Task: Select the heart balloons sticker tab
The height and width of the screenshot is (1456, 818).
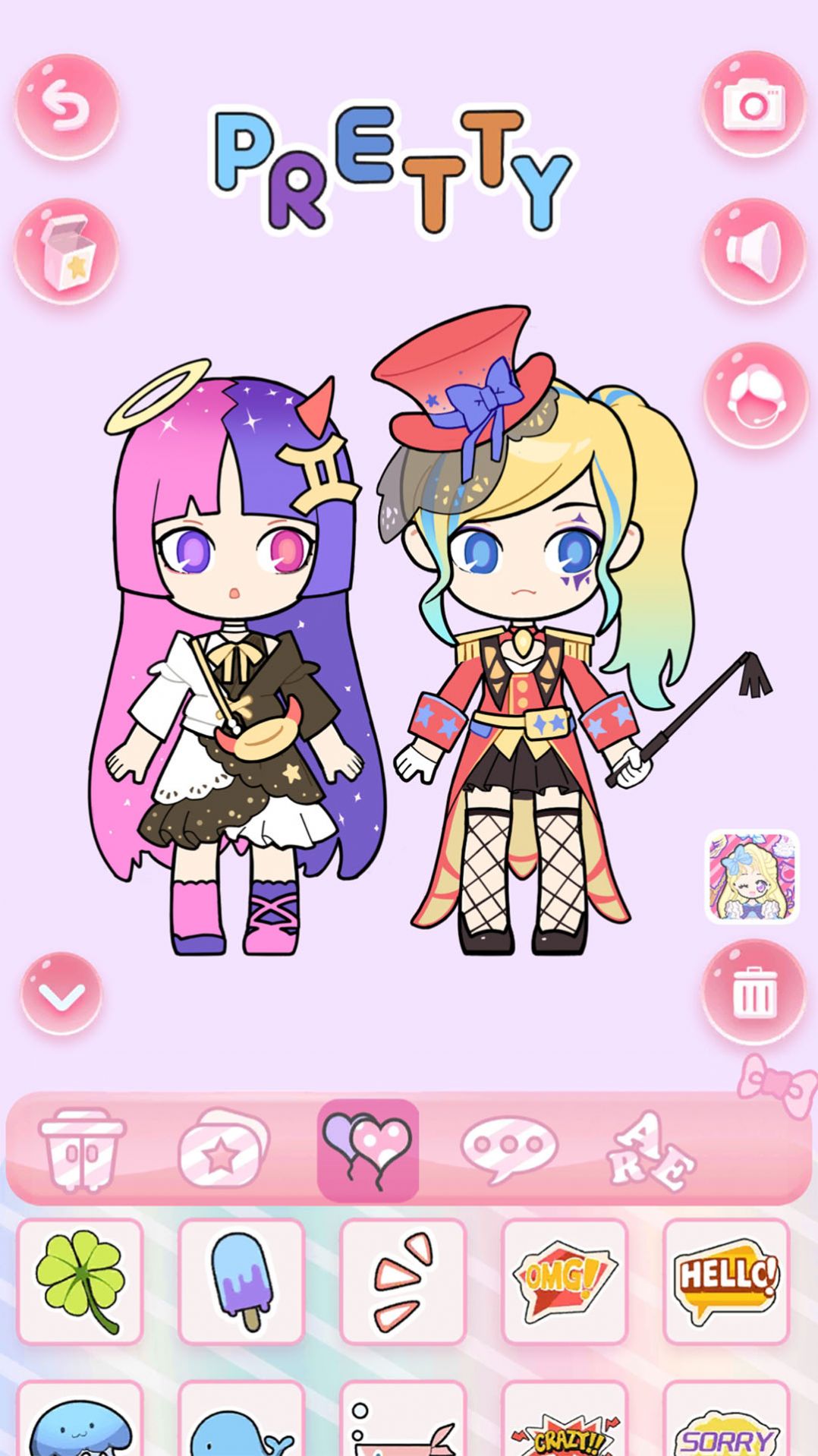Action: tap(368, 1150)
